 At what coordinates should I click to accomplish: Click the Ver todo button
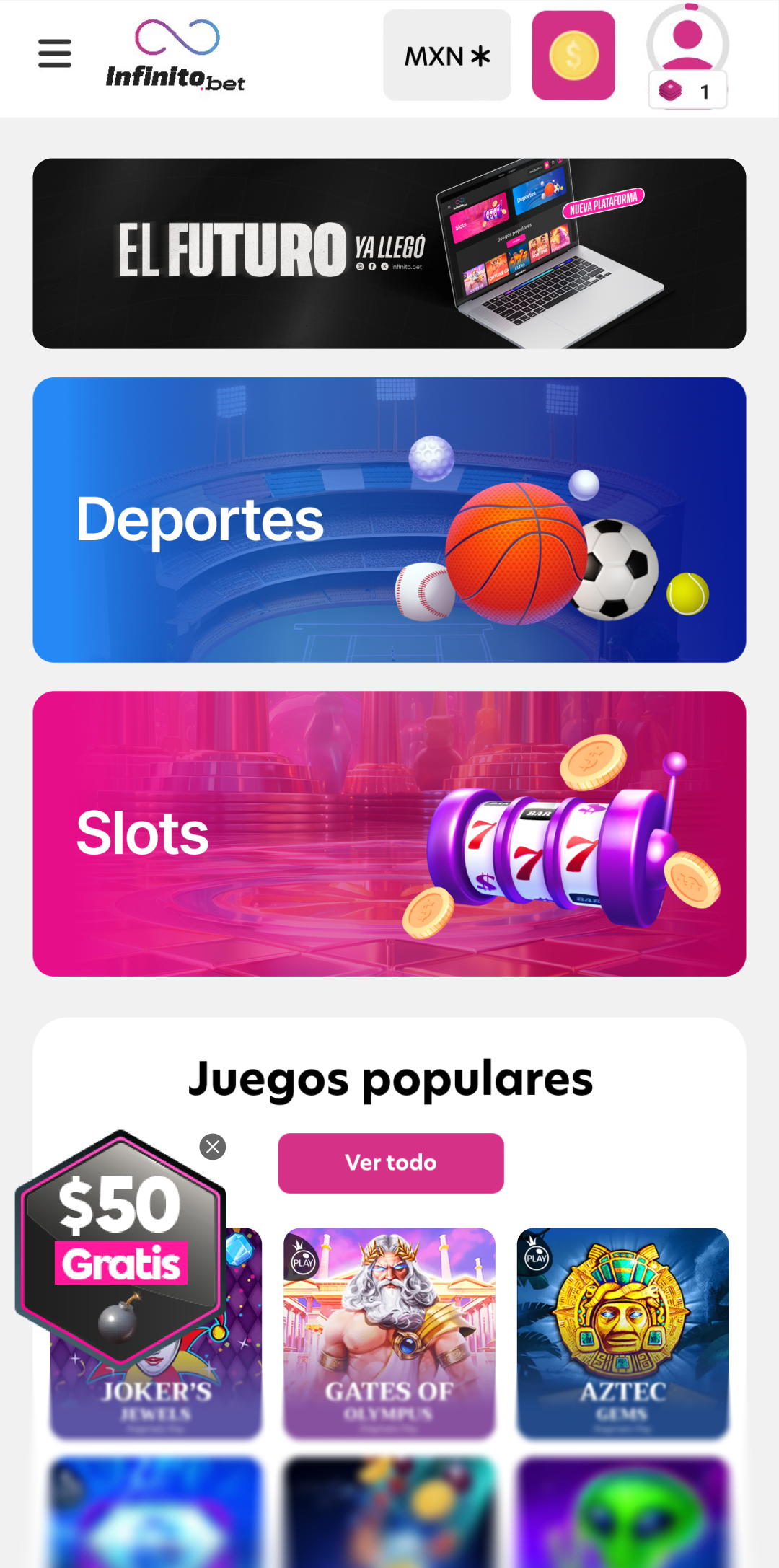coord(390,1163)
